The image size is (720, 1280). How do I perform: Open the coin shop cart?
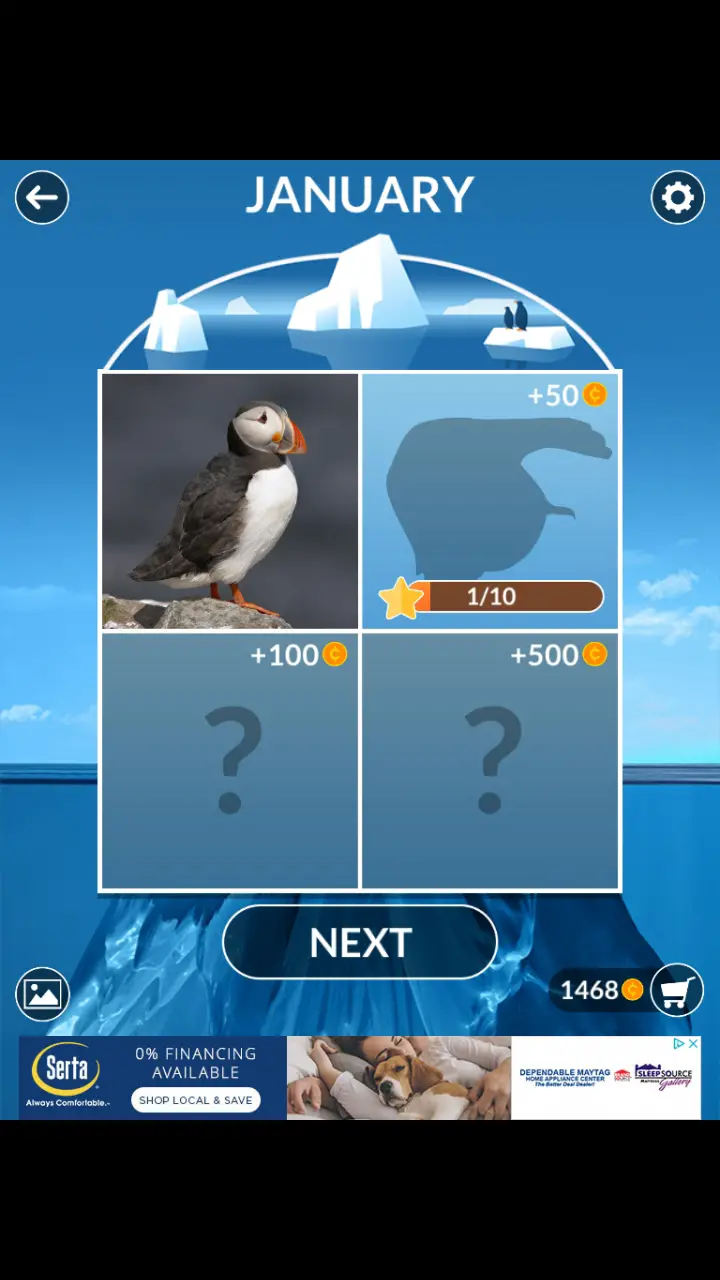click(677, 990)
